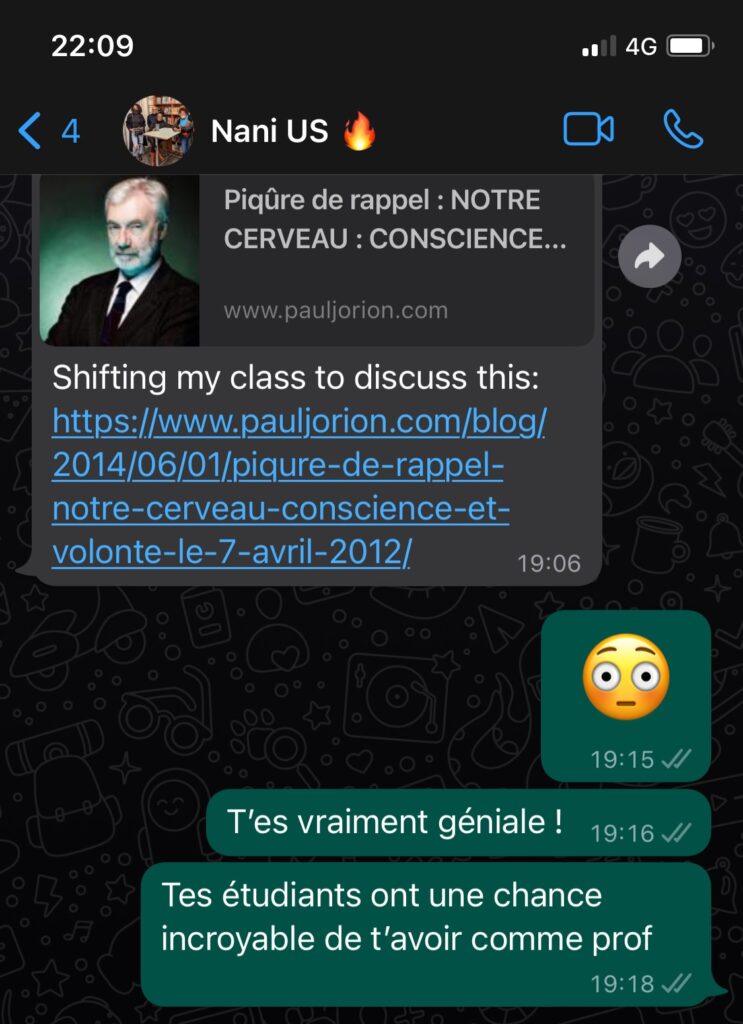Open Nani US contact info
Viewport: 743px width, 1024px height.
(270, 131)
